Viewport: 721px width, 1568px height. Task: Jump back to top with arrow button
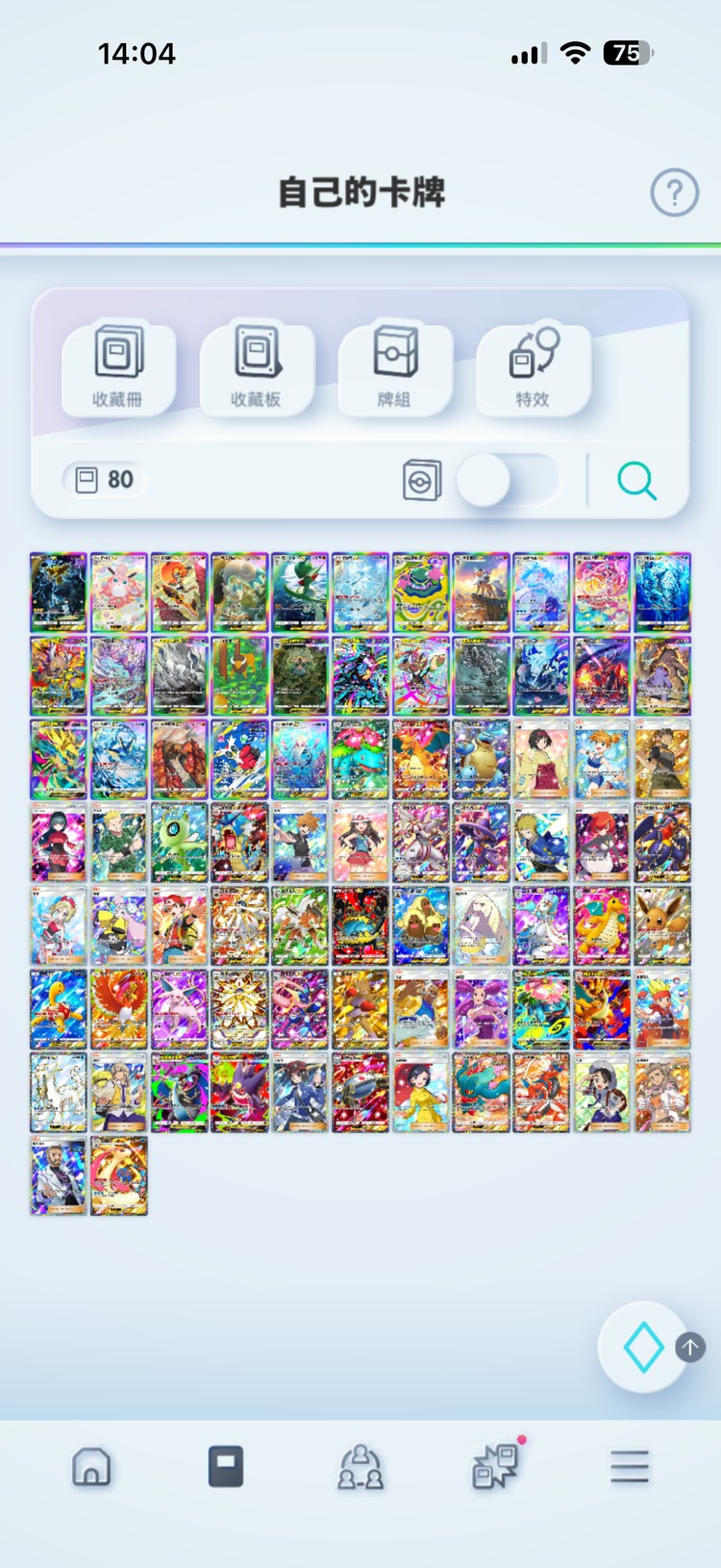coord(690,1347)
